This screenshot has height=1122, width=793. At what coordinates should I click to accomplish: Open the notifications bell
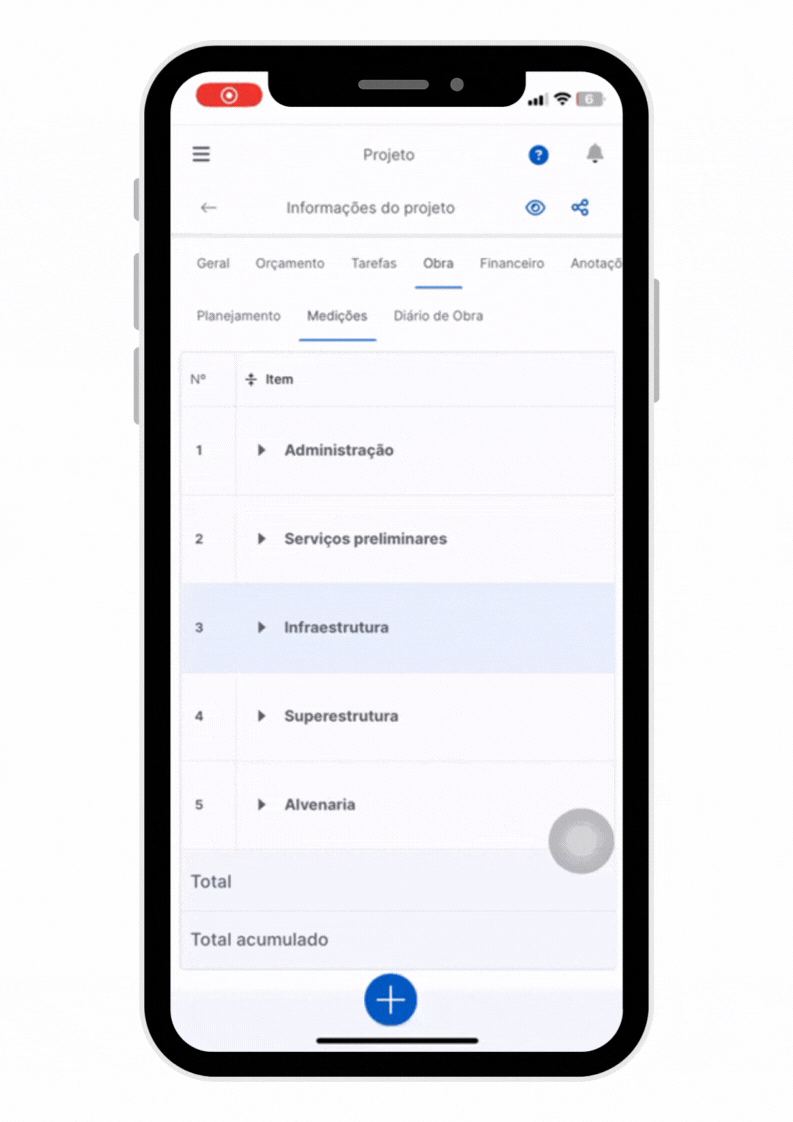pyautogui.click(x=594, y=154)
